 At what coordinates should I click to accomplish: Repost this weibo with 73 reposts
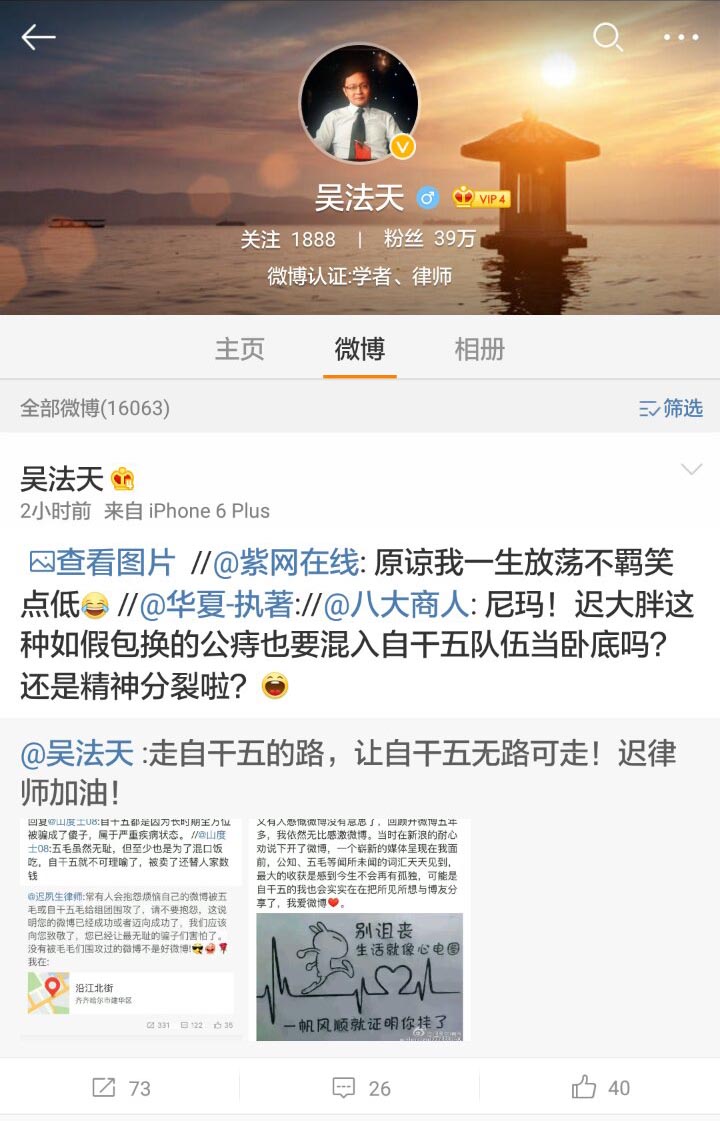tap(120, 1088)
